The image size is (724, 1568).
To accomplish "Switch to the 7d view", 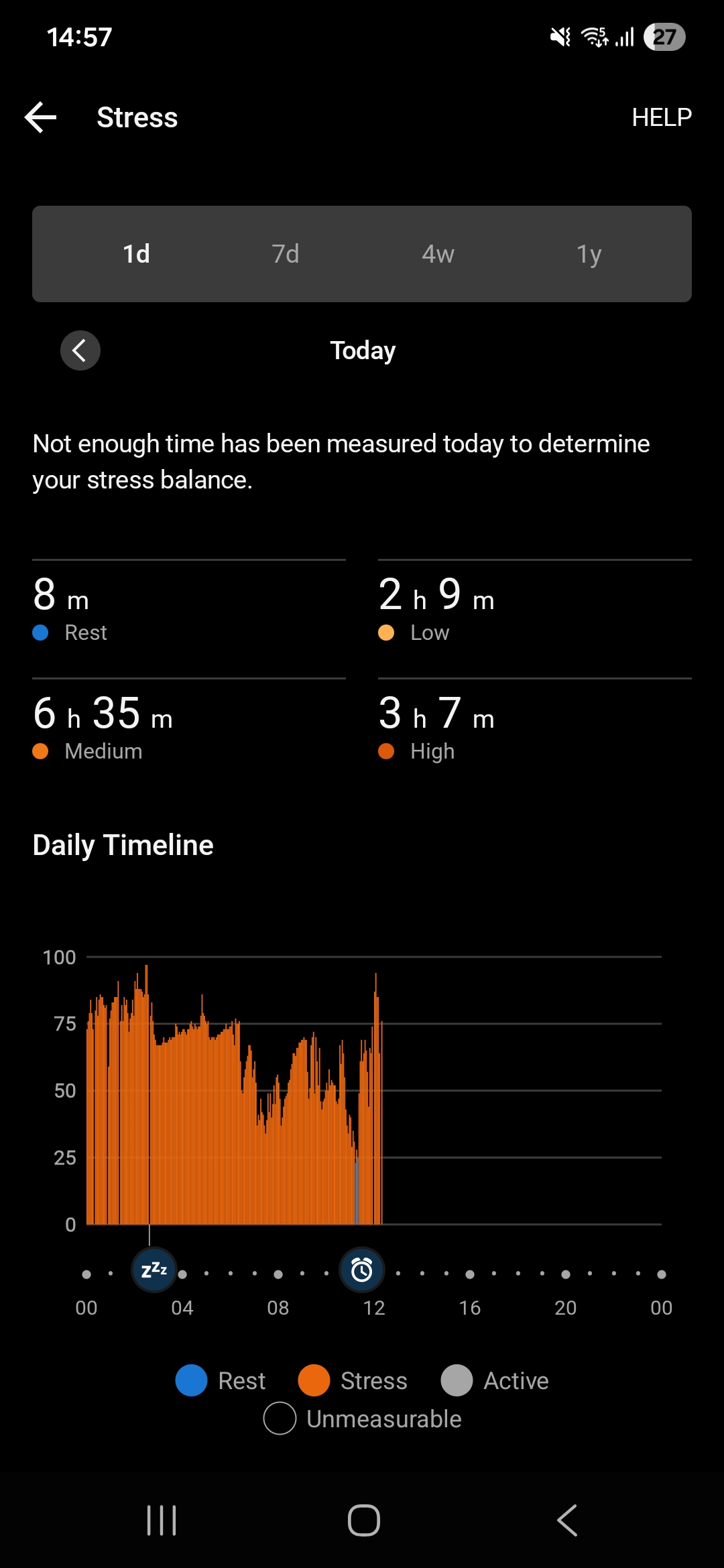I will [x=286, y=254].
